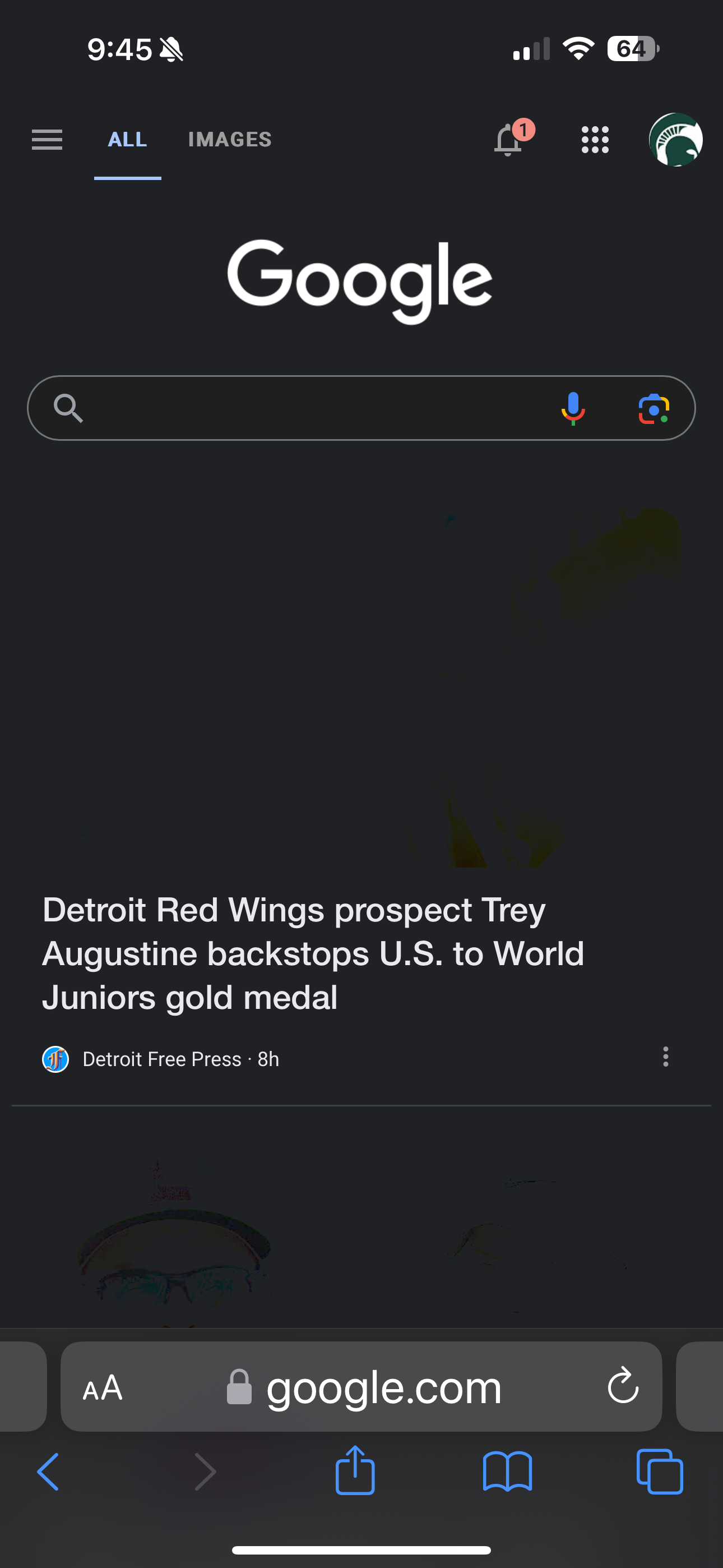Open the AA page settings menu

103,1389
